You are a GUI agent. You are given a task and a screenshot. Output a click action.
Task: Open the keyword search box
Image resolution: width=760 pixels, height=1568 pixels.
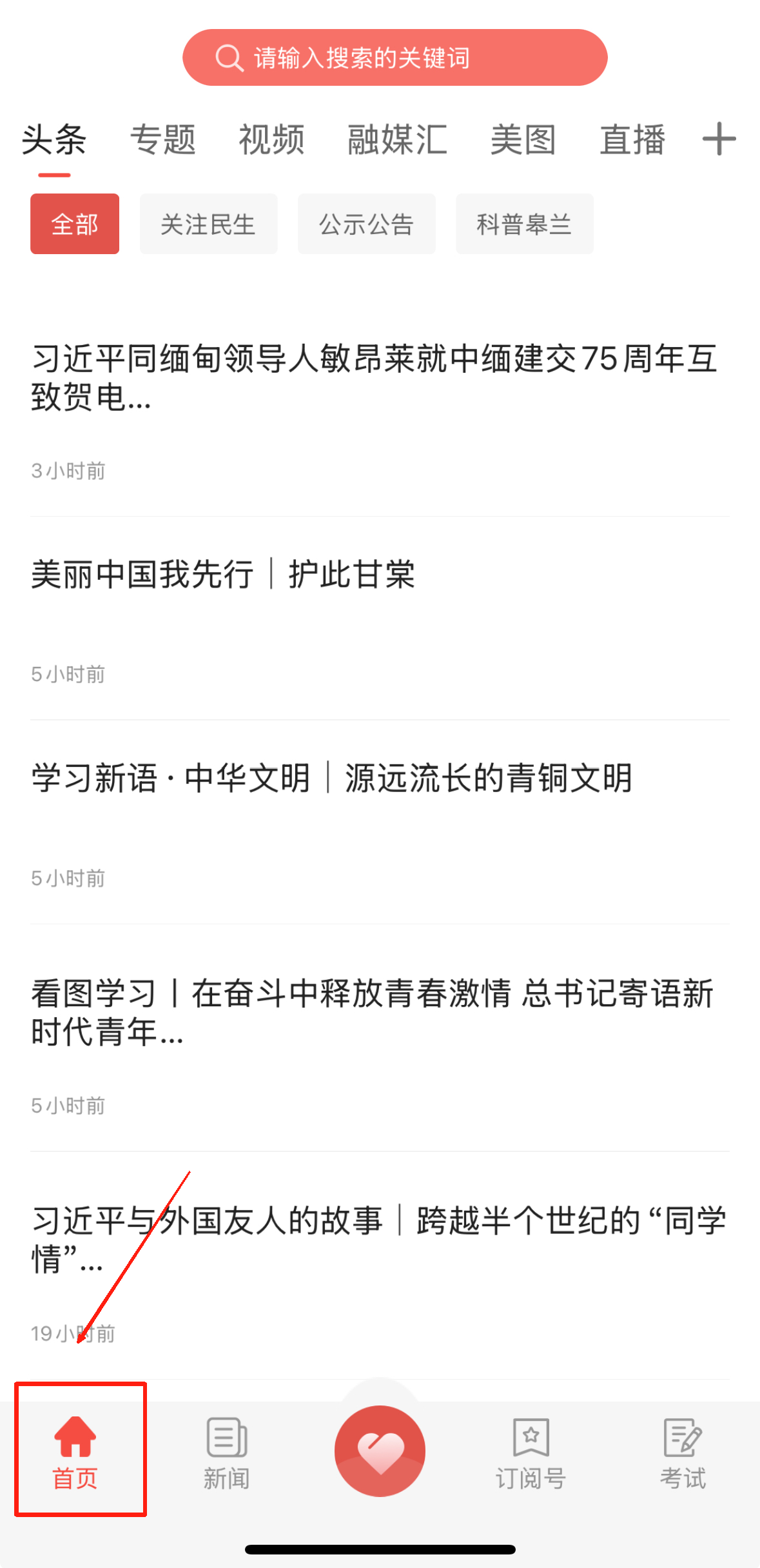pos(395,57)
